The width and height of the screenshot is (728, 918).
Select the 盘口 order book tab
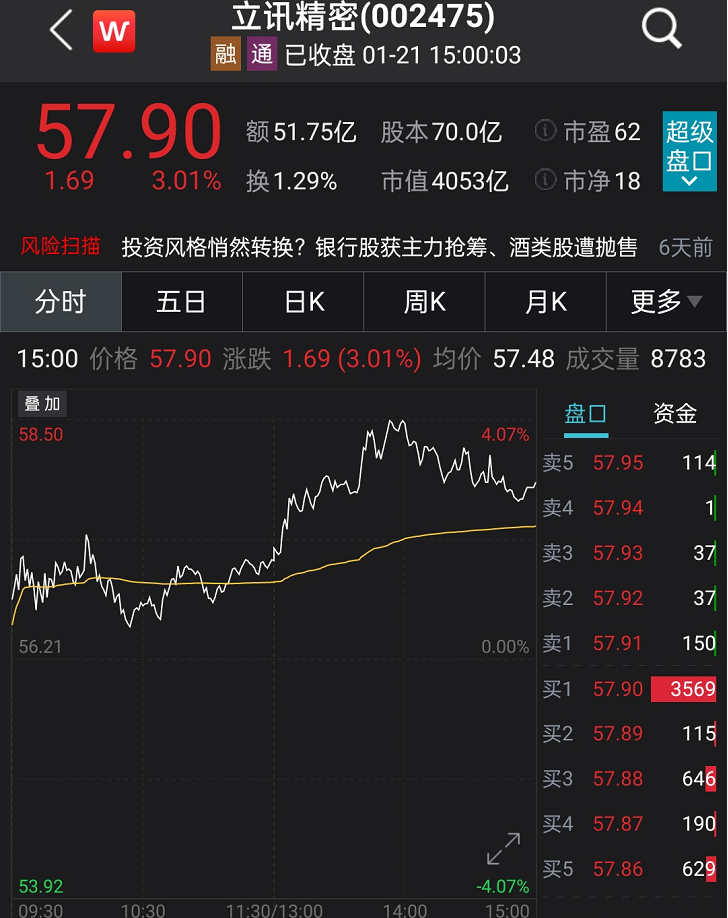pos(586,413)
